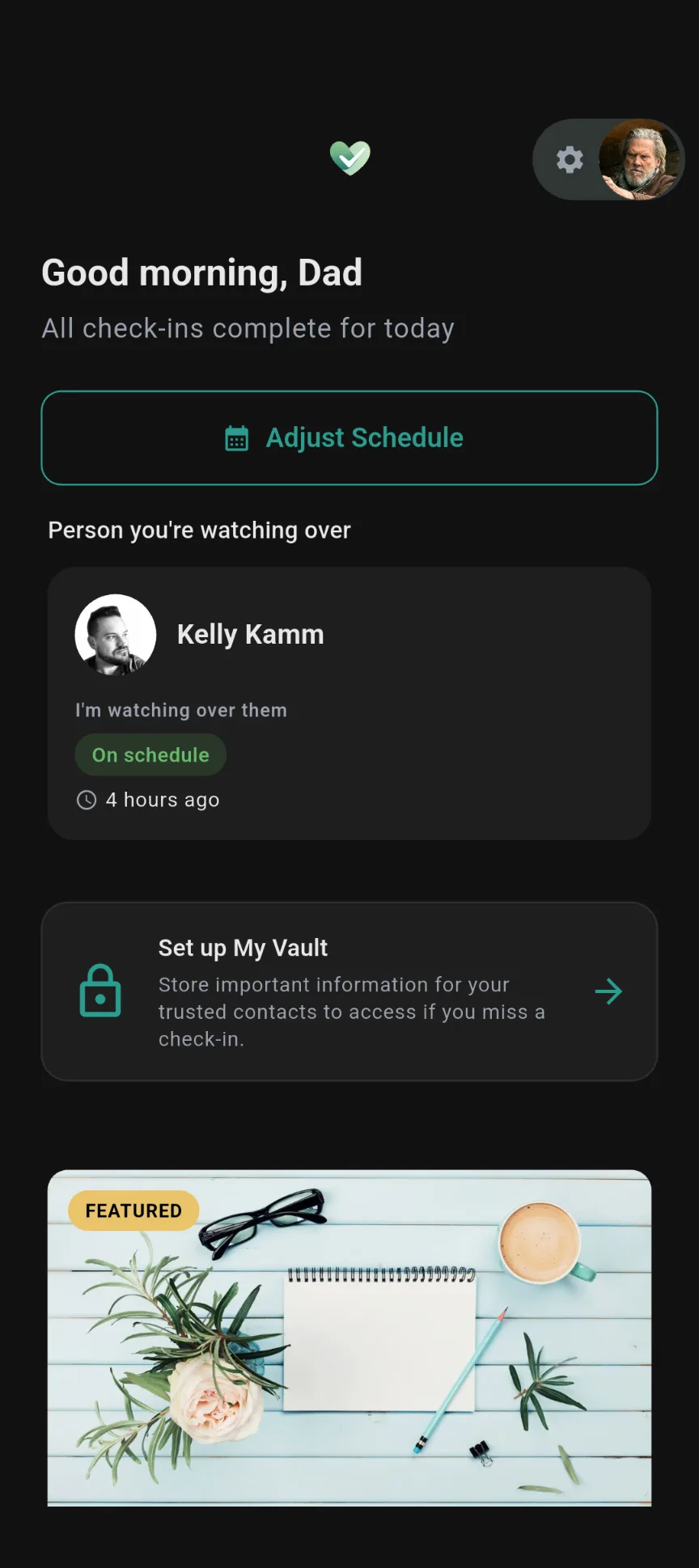Tap the arrow on the Vault card
This screenshot has height=1568, width=699.
[608, 991]
